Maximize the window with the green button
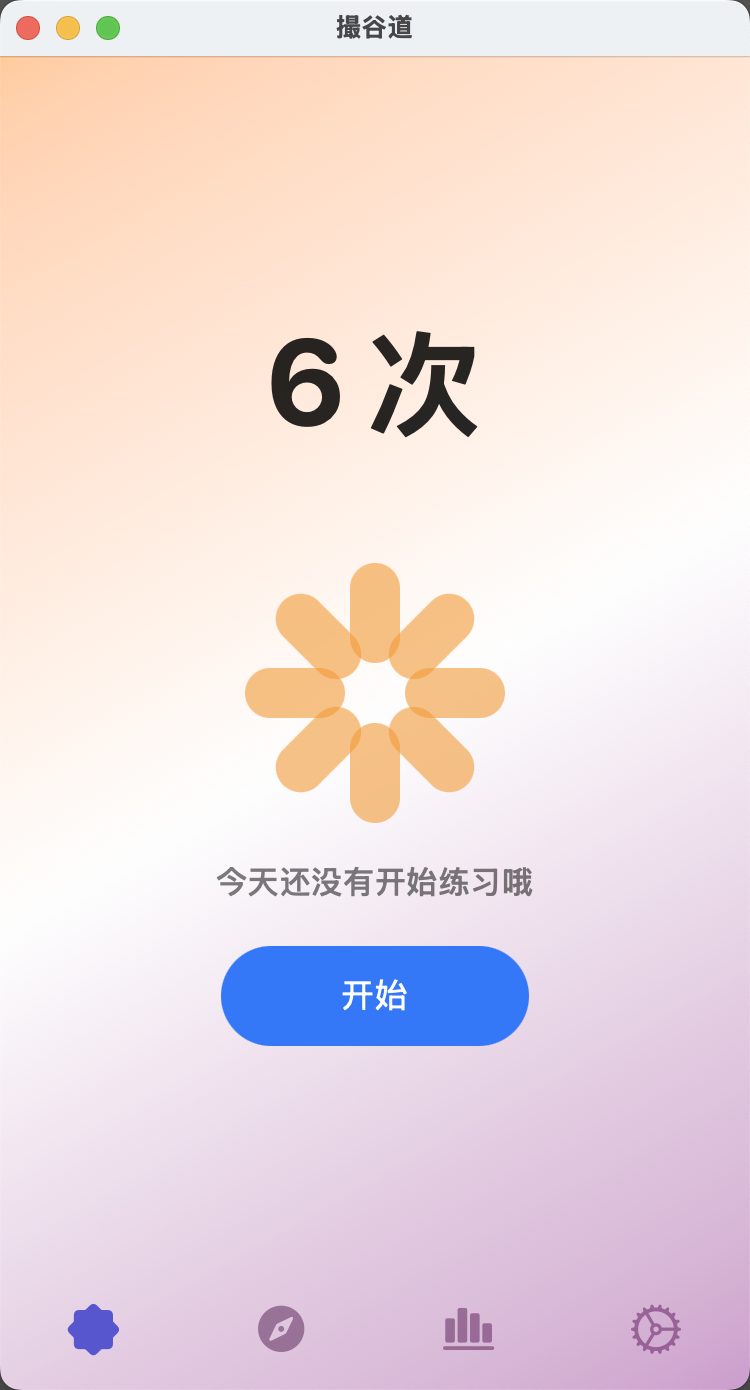 [108, 28]
